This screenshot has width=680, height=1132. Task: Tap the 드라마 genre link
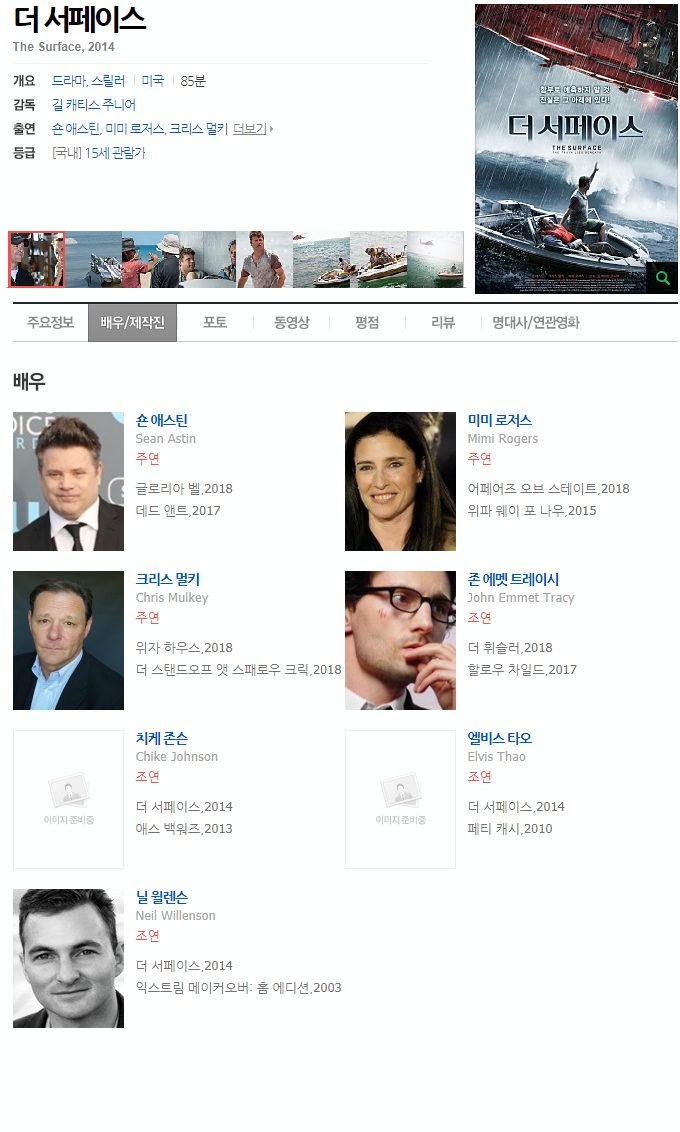click(x=68, y=81)
